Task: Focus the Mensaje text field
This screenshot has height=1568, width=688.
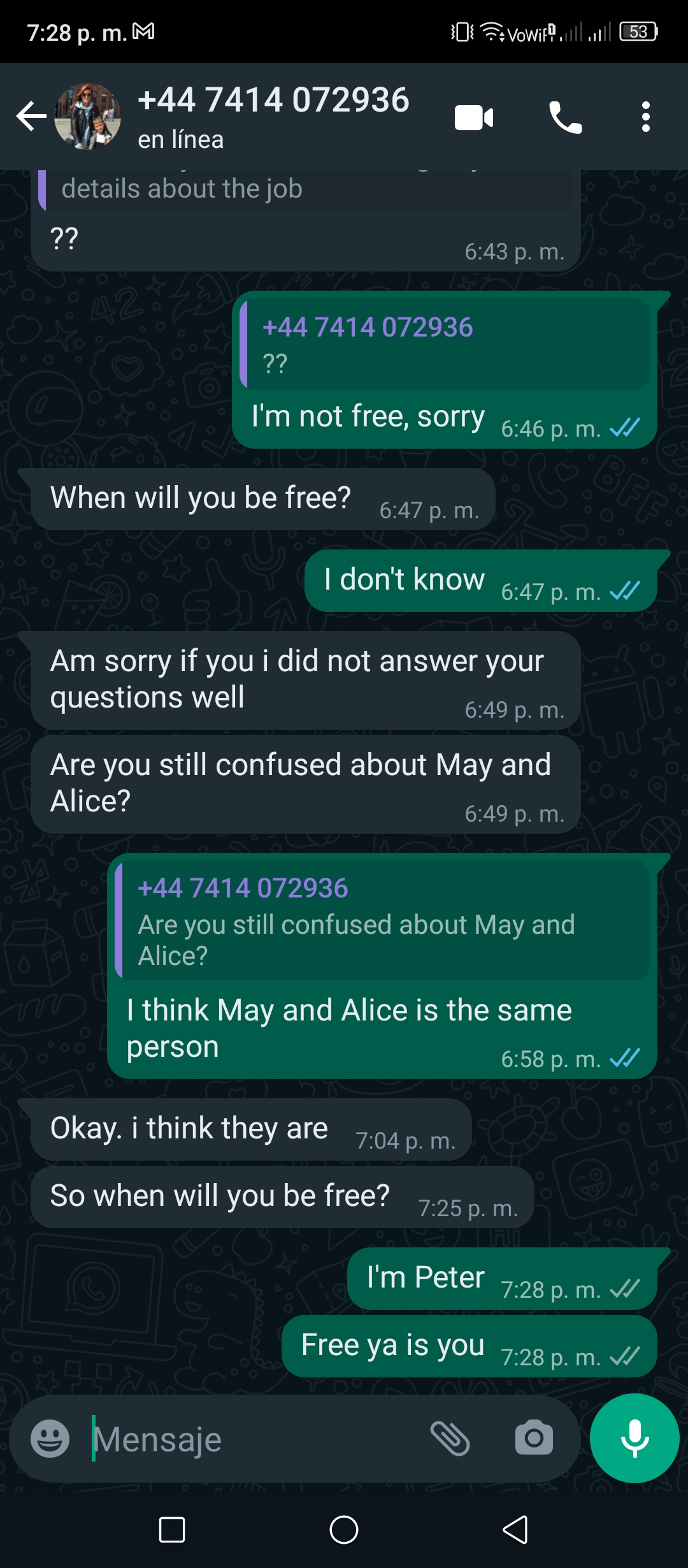Action: click(x=255, y=1439)
